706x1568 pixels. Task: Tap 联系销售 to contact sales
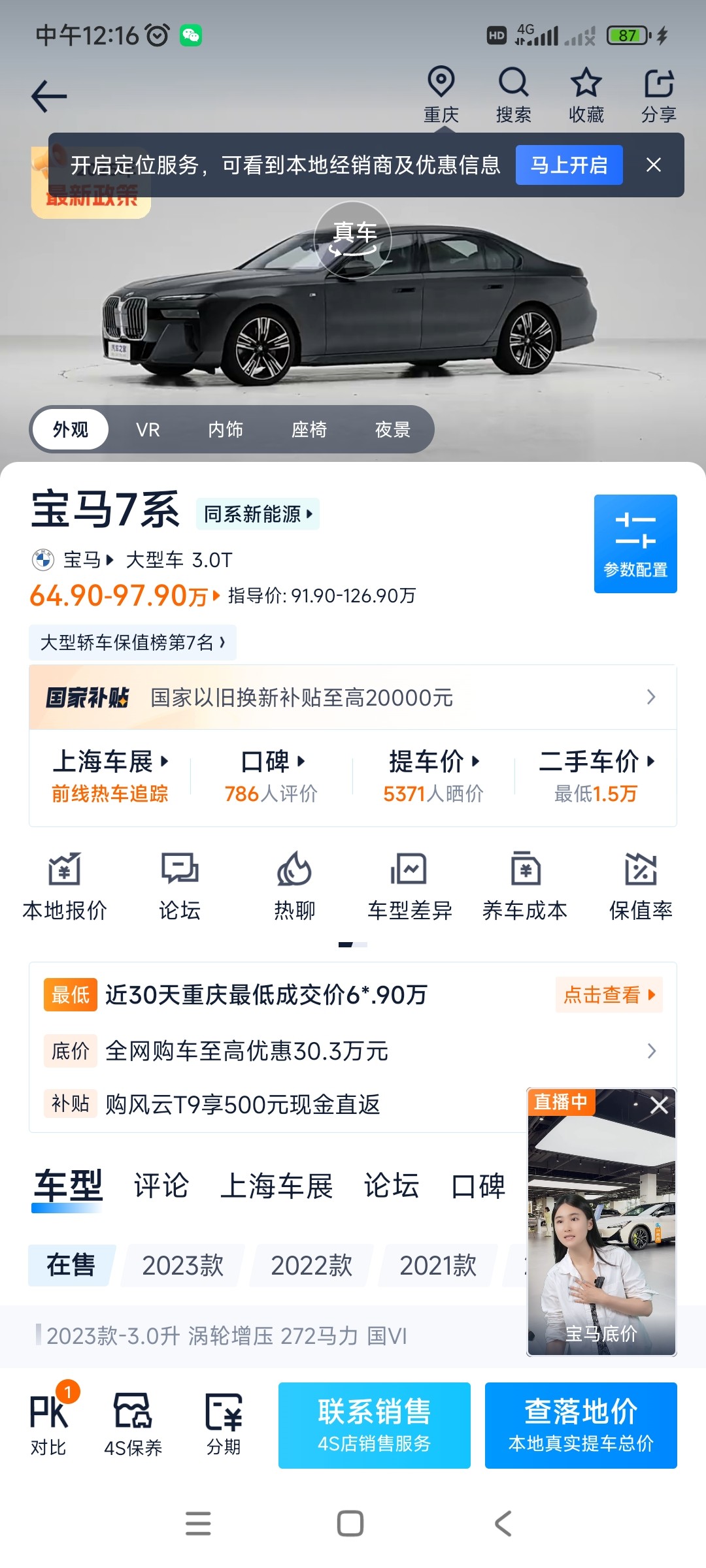tap(375, 1426)
